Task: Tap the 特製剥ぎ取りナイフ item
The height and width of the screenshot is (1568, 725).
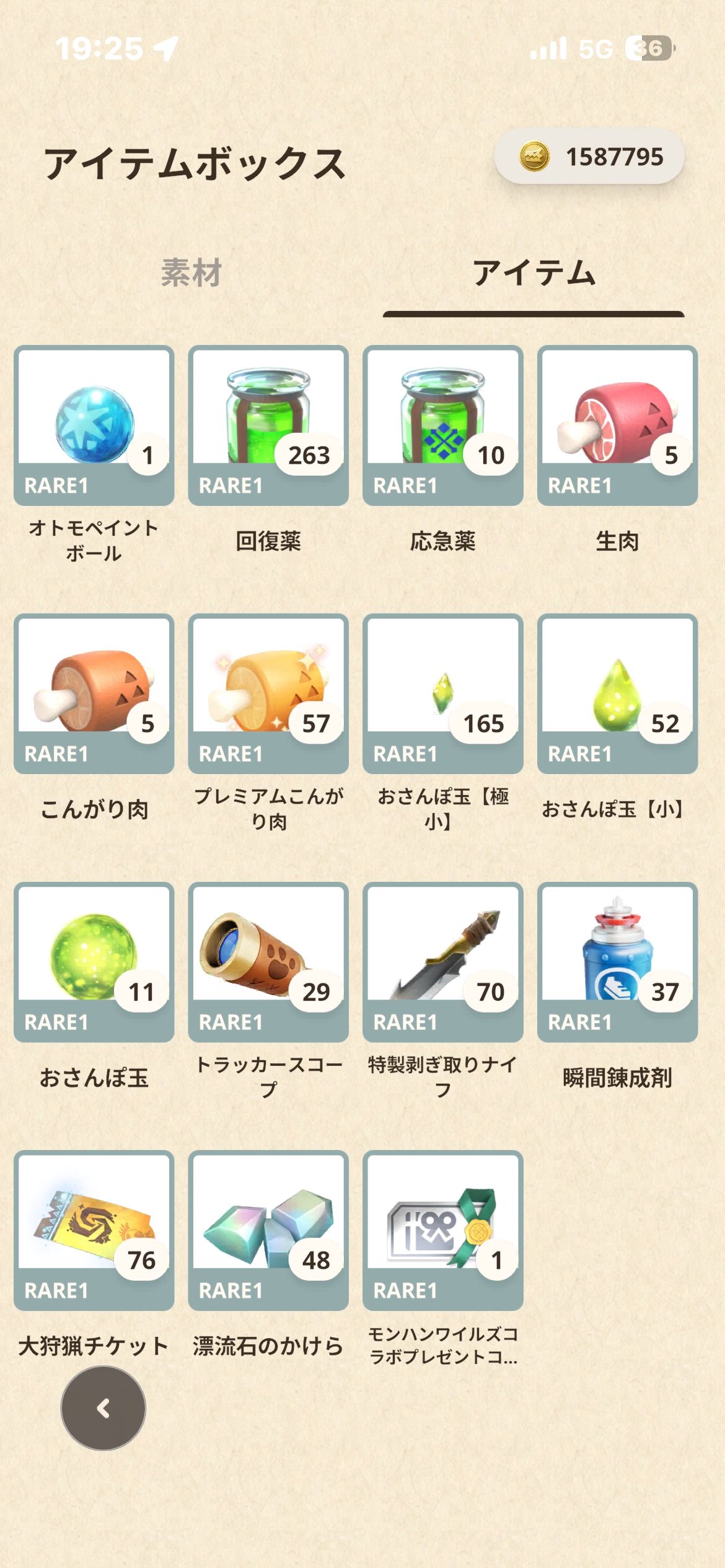Action: point(442,962)
